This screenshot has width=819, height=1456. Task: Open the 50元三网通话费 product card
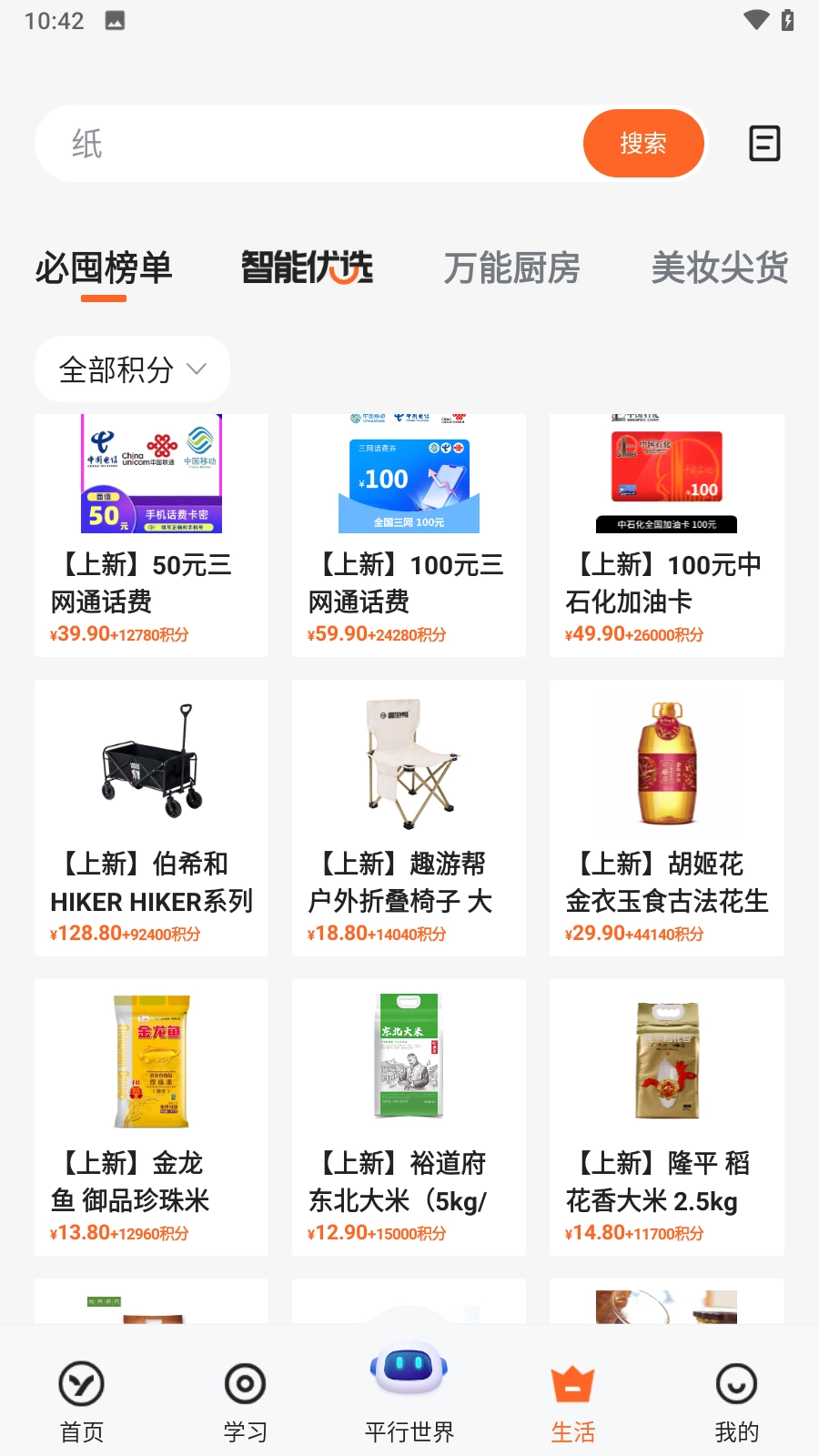coord(151,535)
